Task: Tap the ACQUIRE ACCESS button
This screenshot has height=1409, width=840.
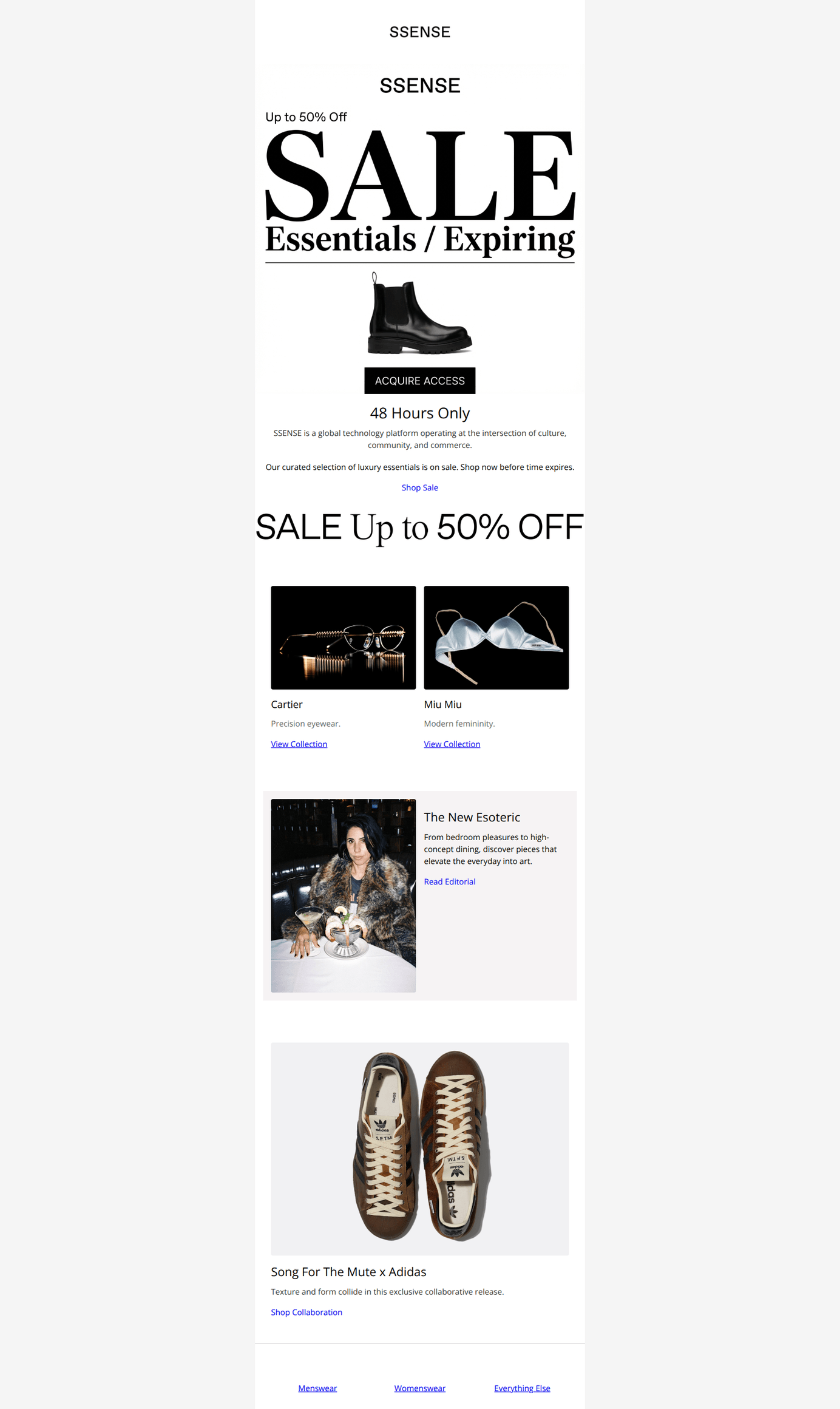Action: pos(419,381)
